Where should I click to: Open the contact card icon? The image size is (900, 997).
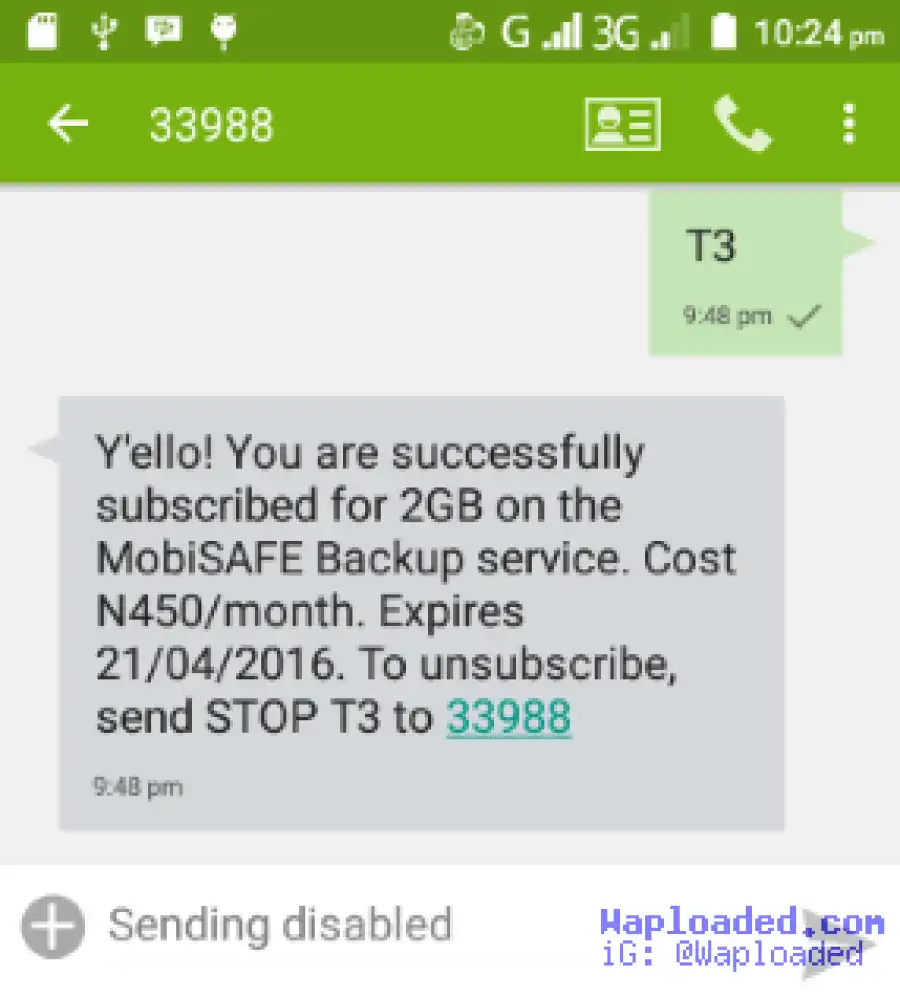(x=621, y=125)
